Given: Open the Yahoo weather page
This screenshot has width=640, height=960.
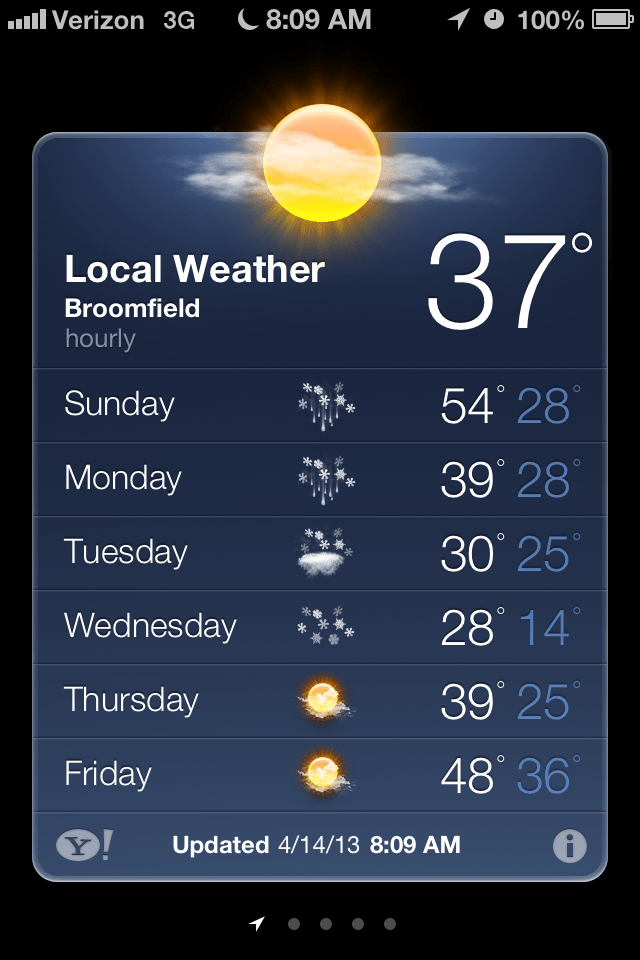Looking at the screenshot, I should [84, 846].
